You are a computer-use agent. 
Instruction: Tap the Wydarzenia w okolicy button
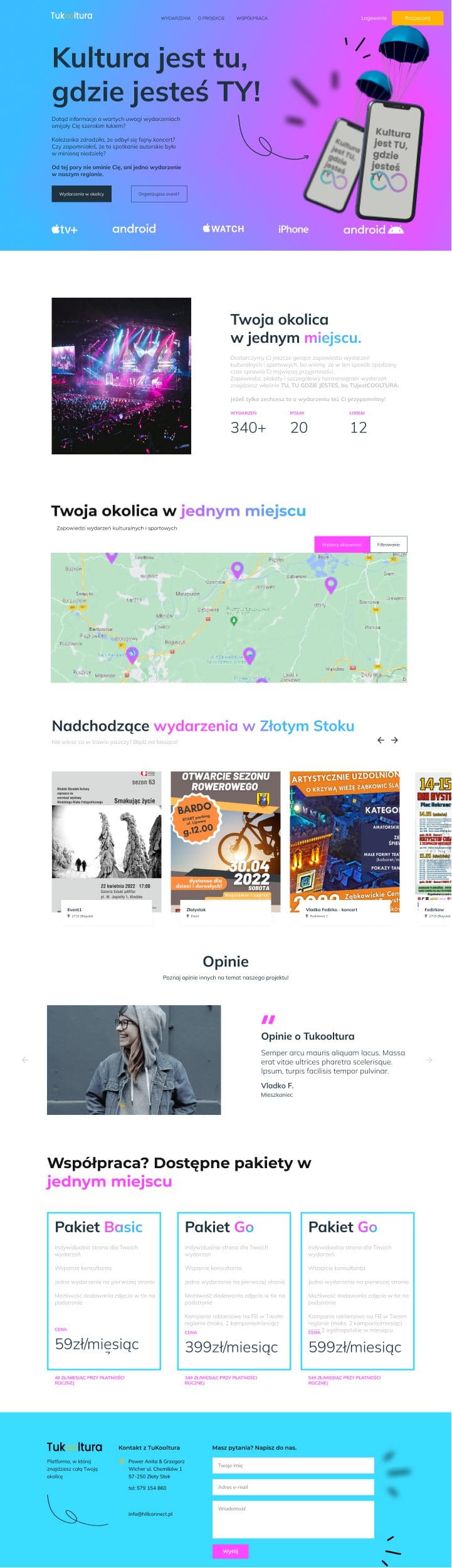[81, 194]
